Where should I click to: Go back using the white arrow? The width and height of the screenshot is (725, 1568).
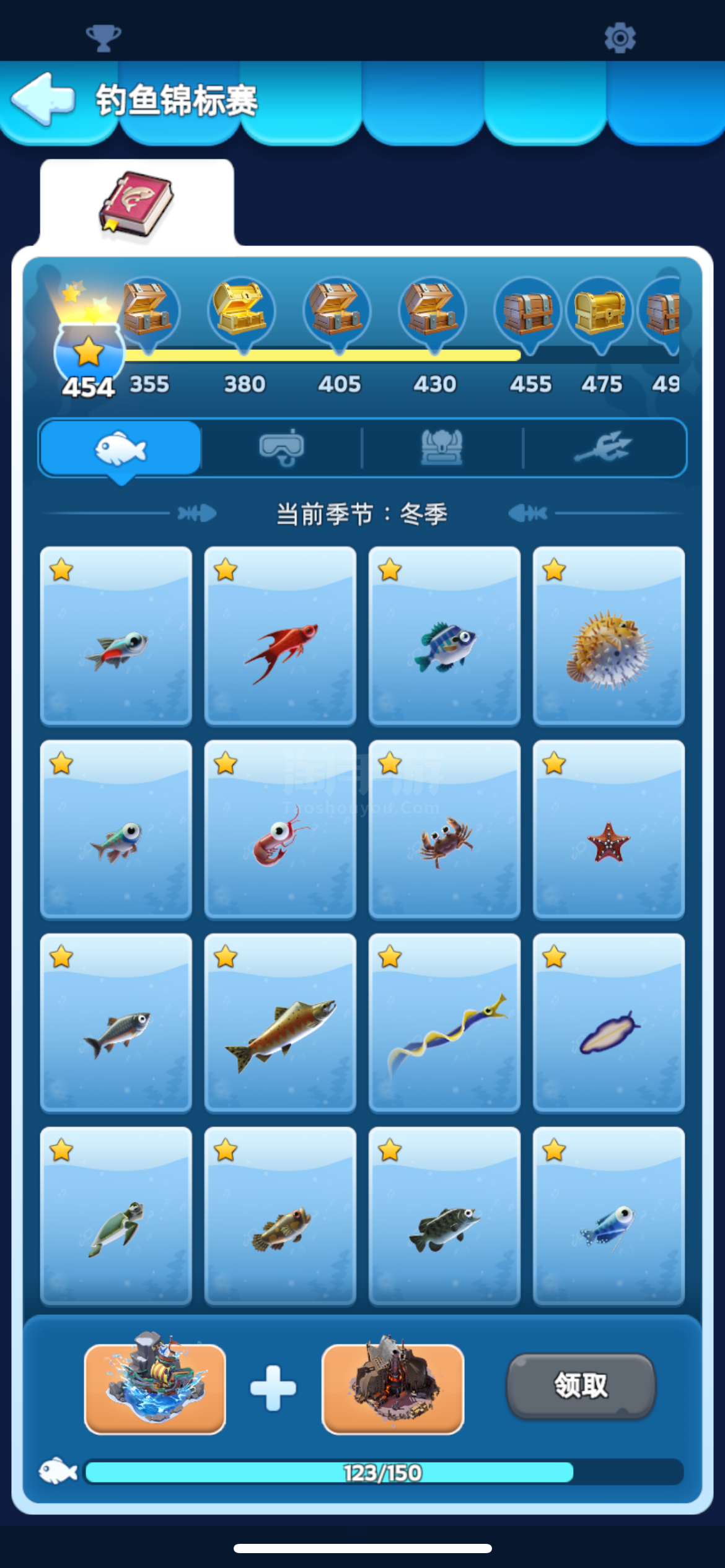43,99
